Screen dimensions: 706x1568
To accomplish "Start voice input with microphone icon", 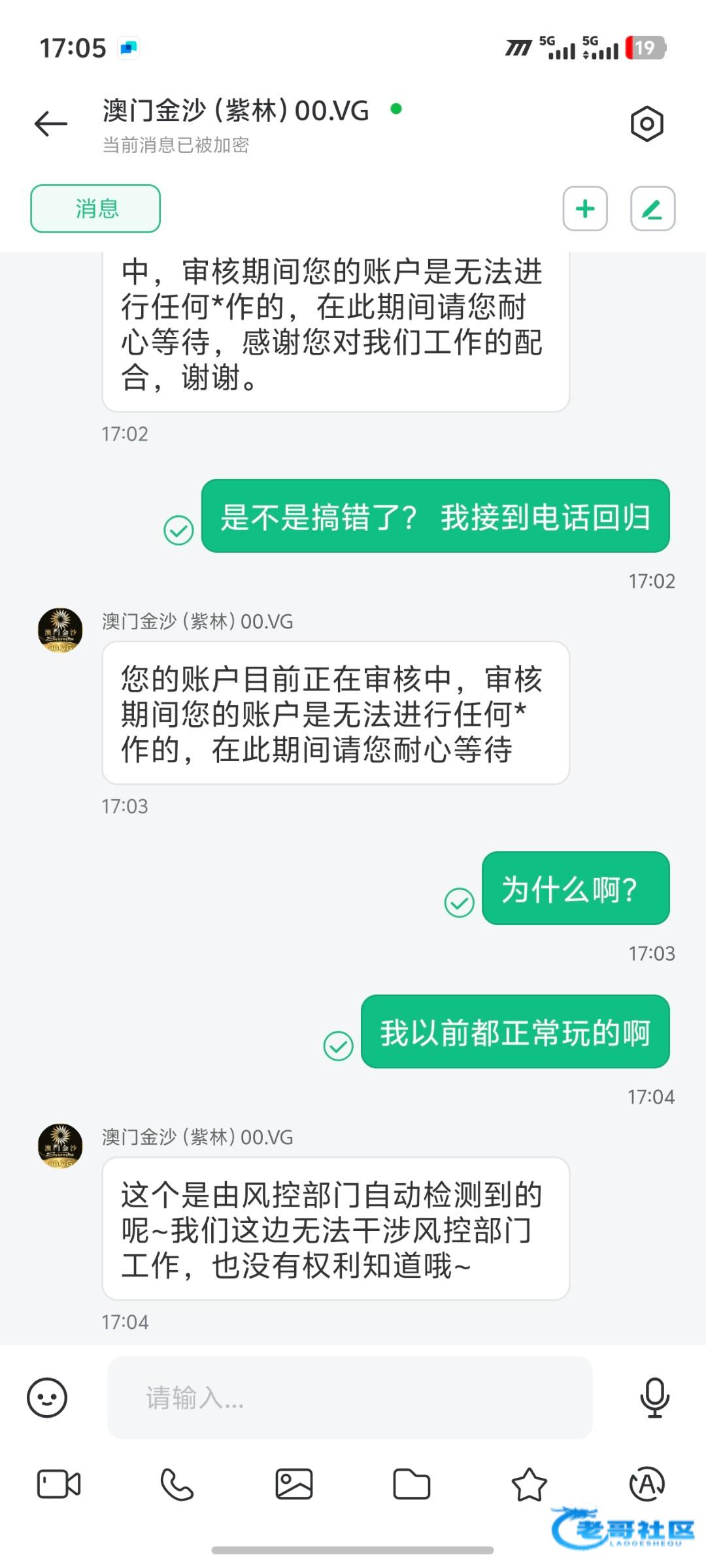I will (654, 1397).
